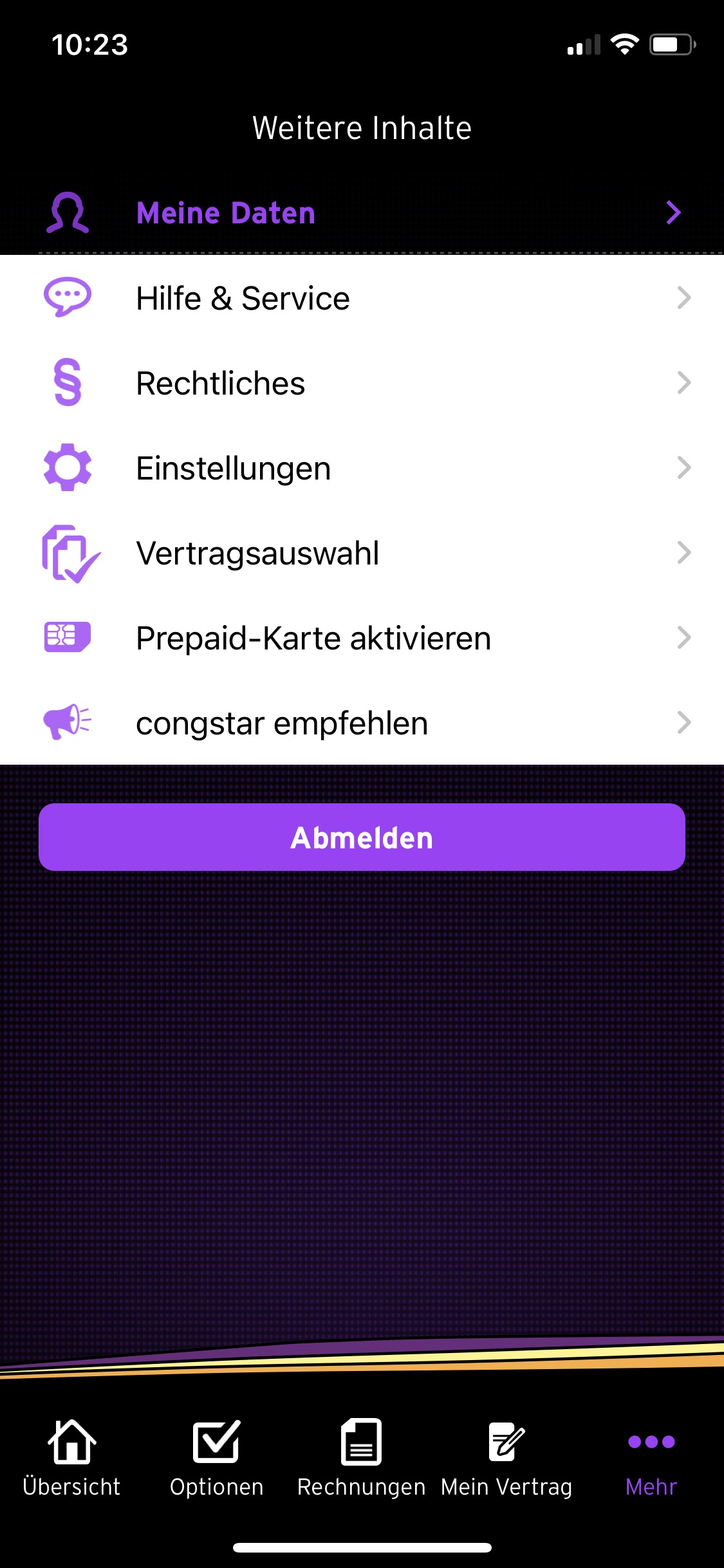
Task: Open the Meine Daten section
Action: point(360,213)
